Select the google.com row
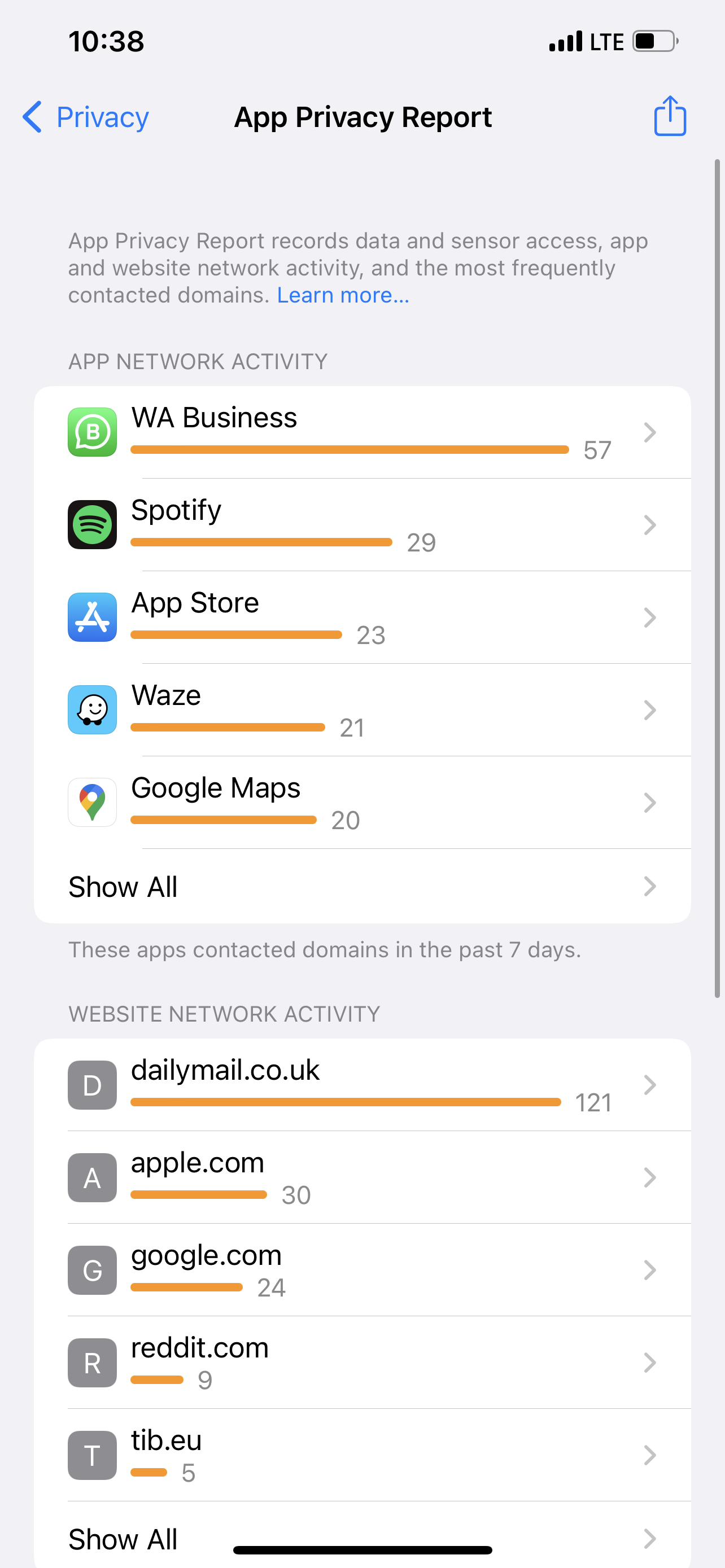725x1568 pixels. coord(362,1270)
